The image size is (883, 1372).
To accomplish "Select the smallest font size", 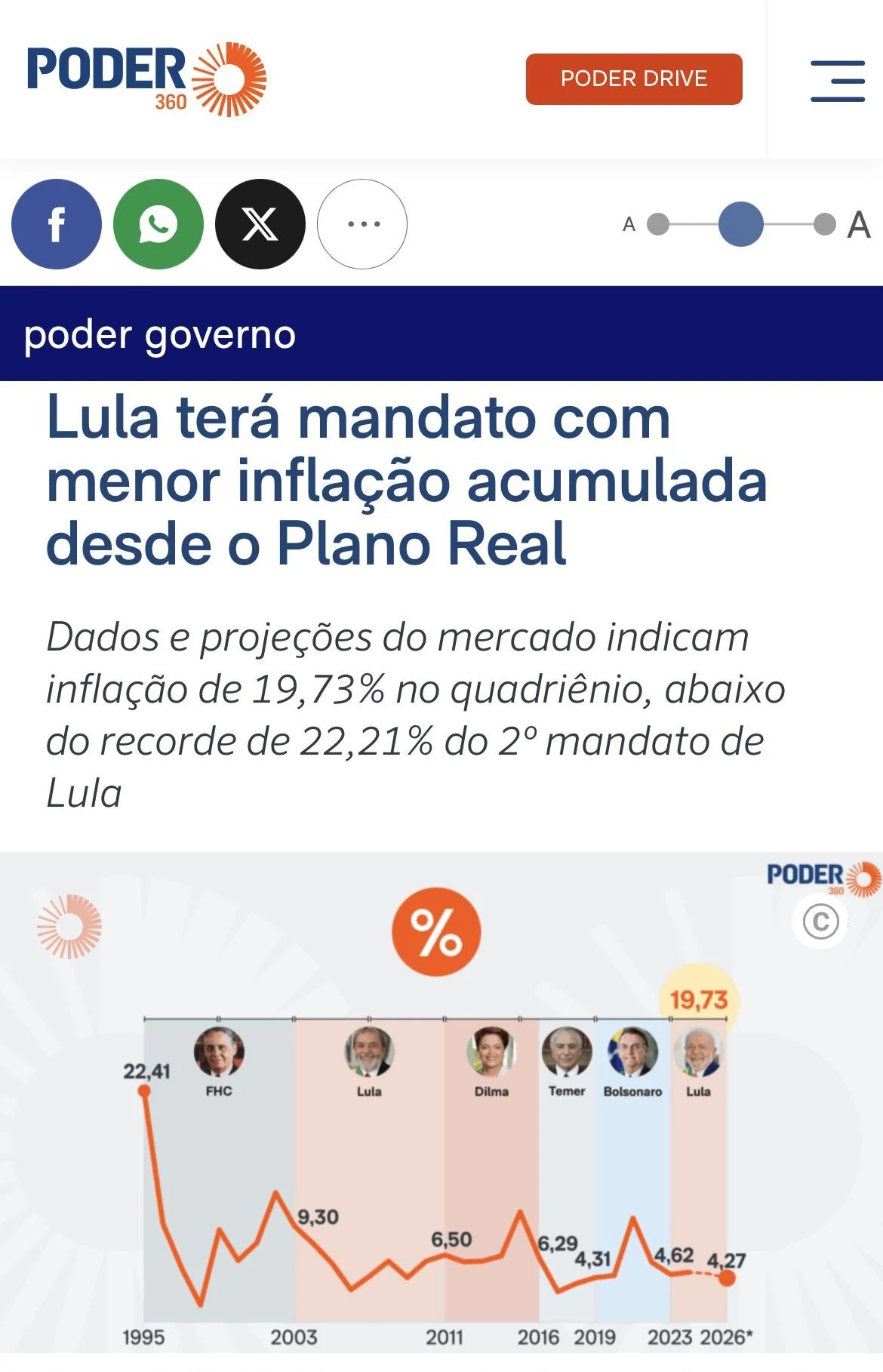I will pyautogui.click(x=658, y=224).
